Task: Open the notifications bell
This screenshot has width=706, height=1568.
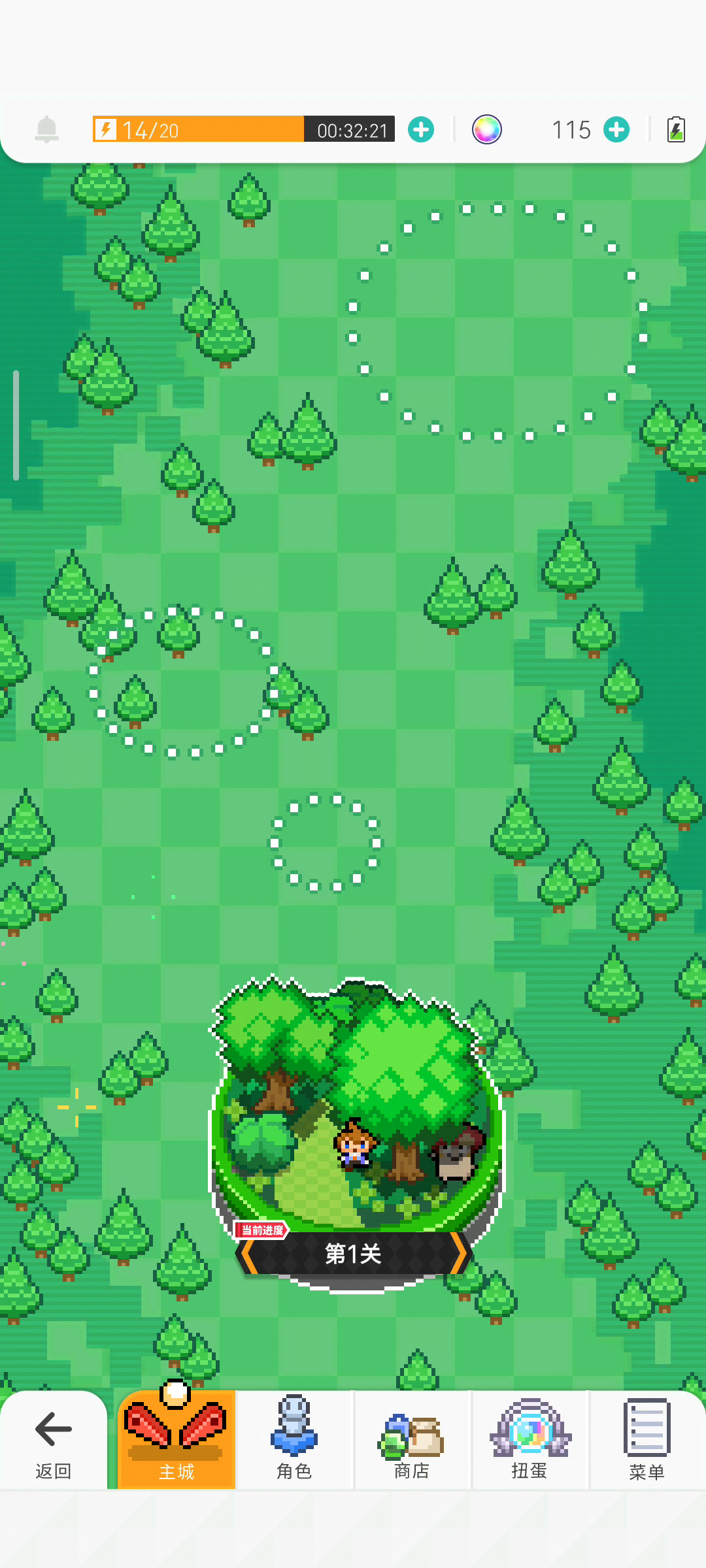Action: pos(46,129)
